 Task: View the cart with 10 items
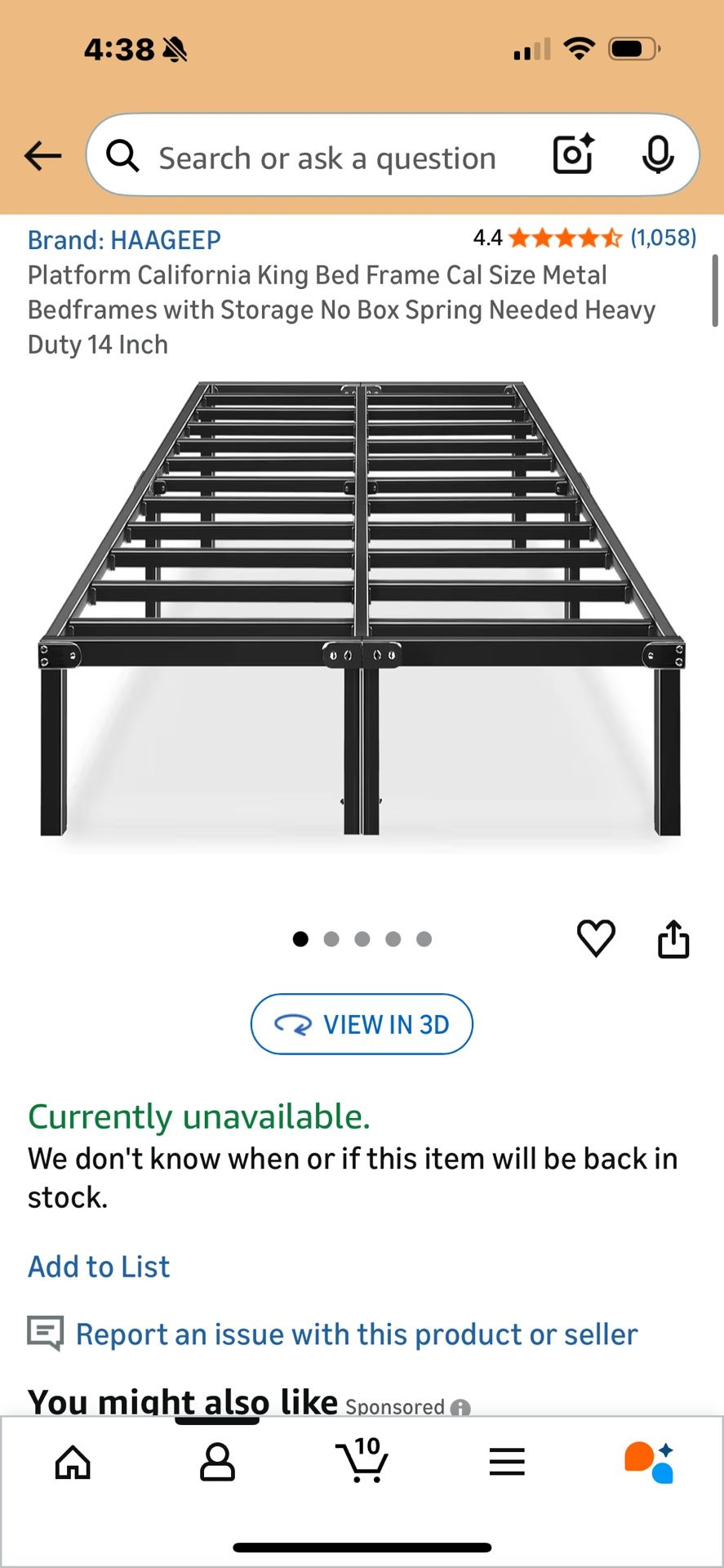point(362,1460)
